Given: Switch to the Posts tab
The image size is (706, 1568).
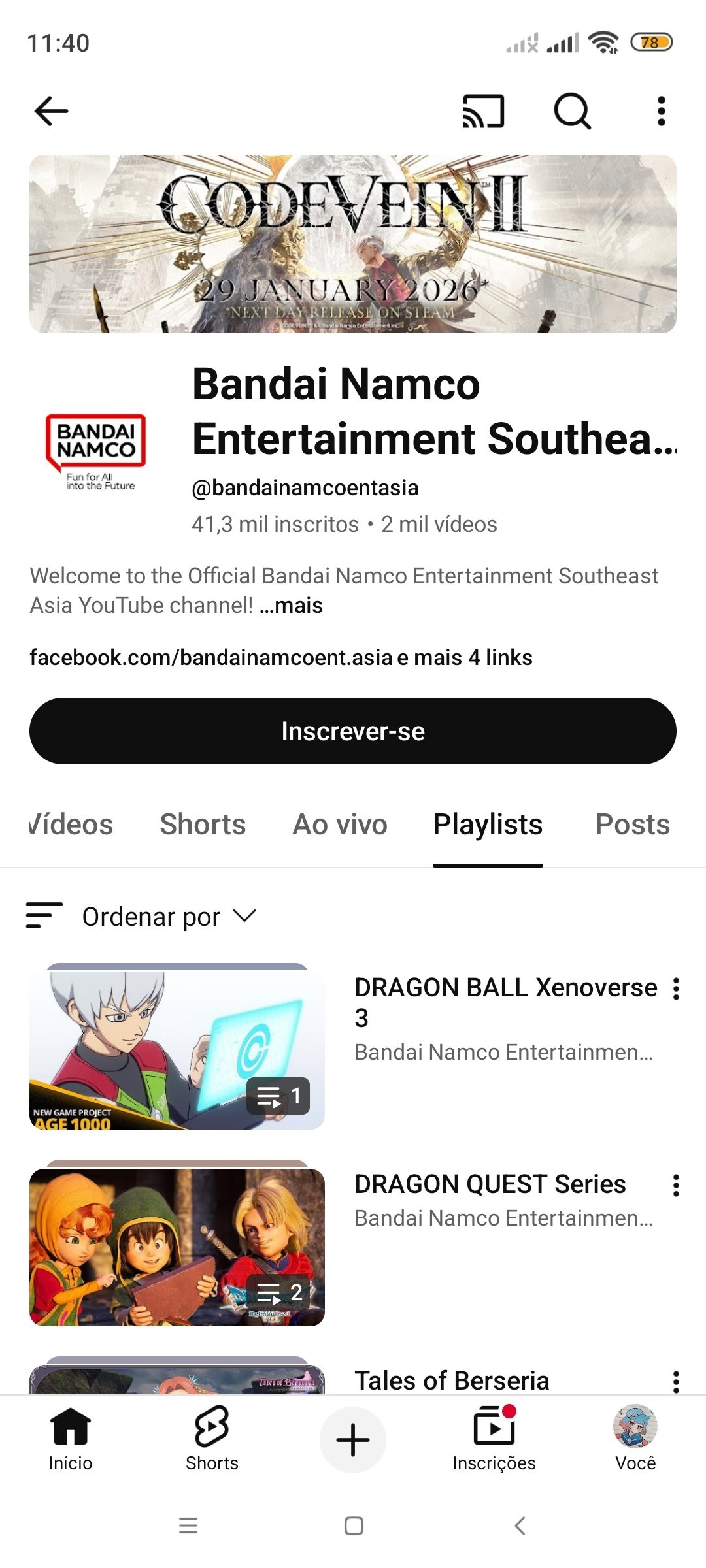Looking at the screenshot, I should [632, 825].
